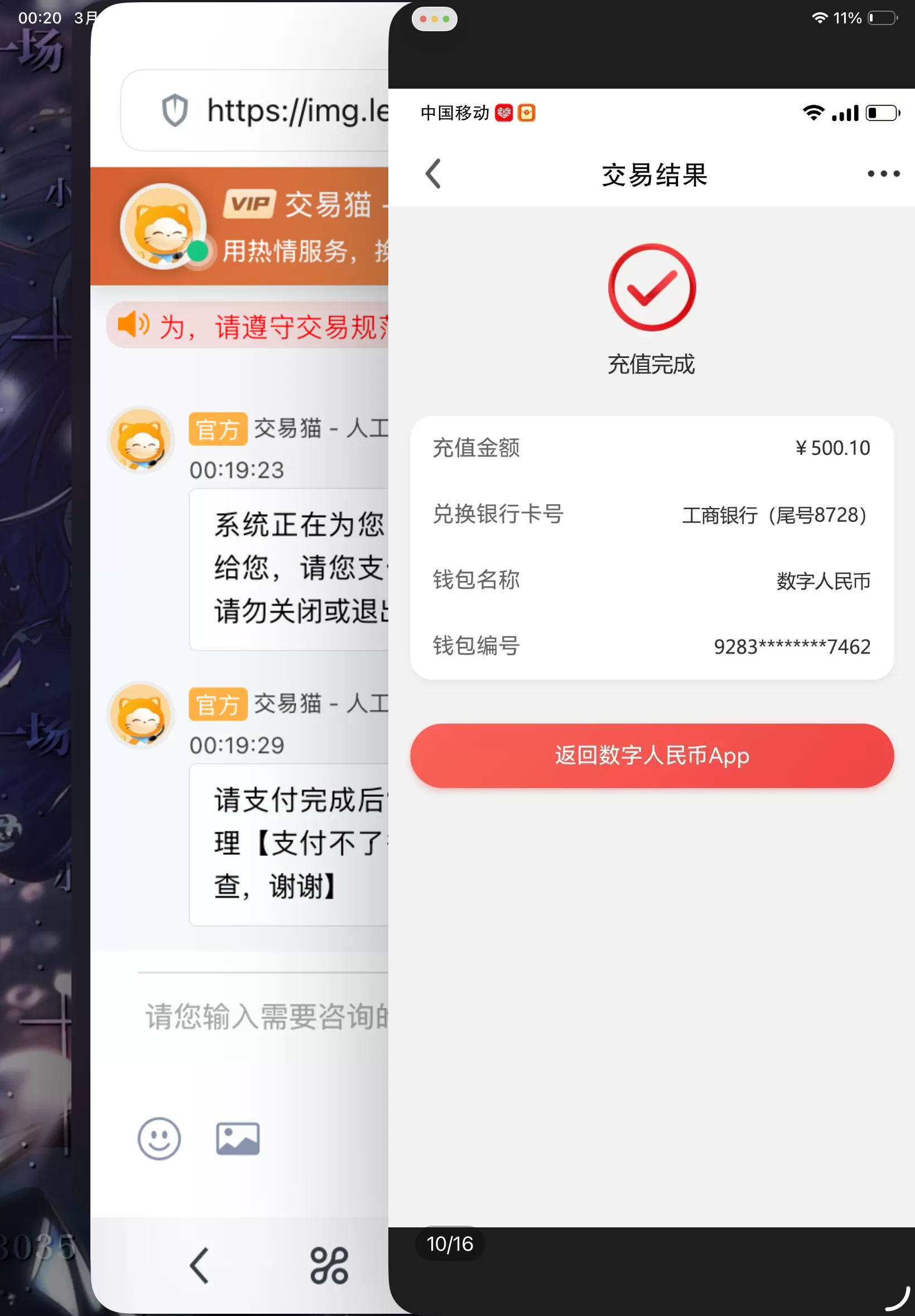
Task: Open the emoji picker in chat
Action: pos(159,1138)
